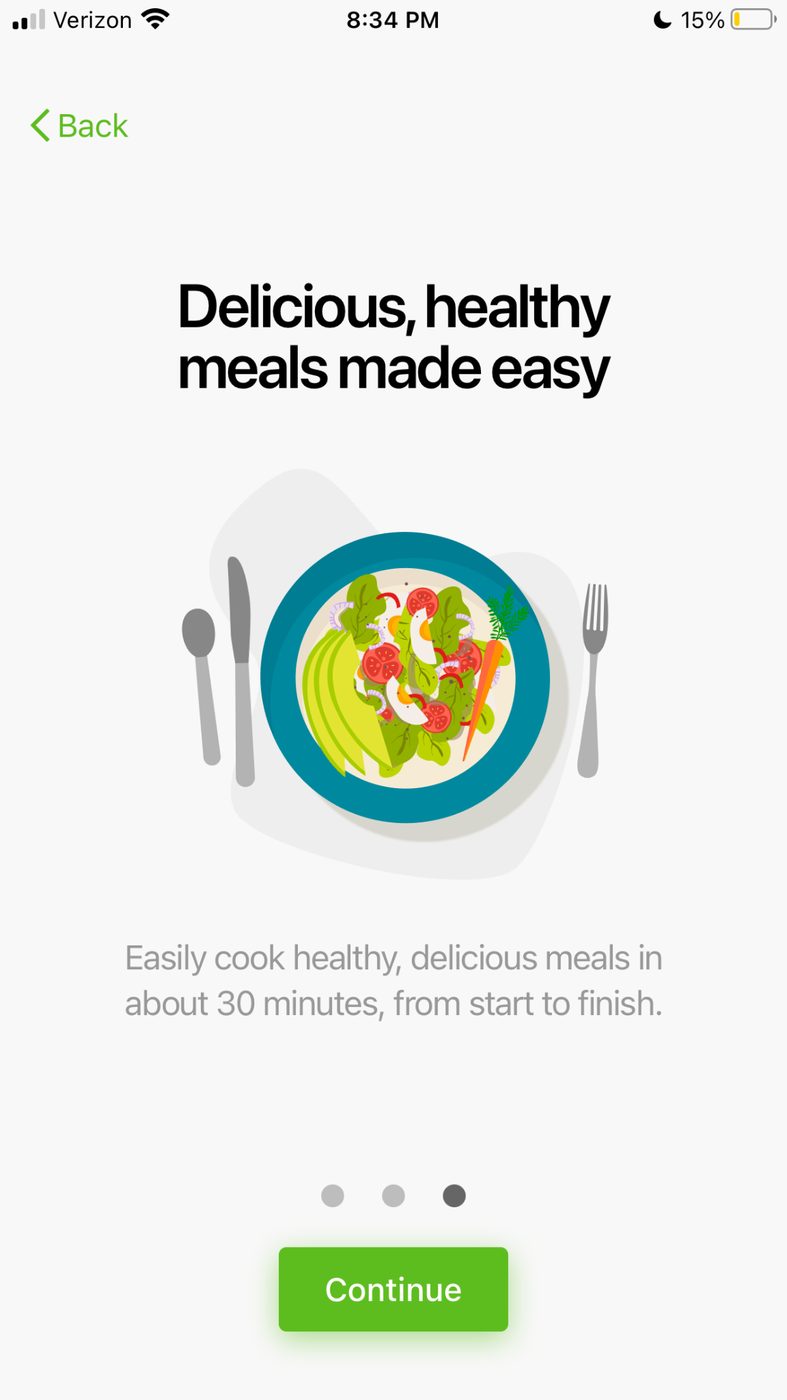Go back using the Back button

pyautogui.click(x=79, y=126)
